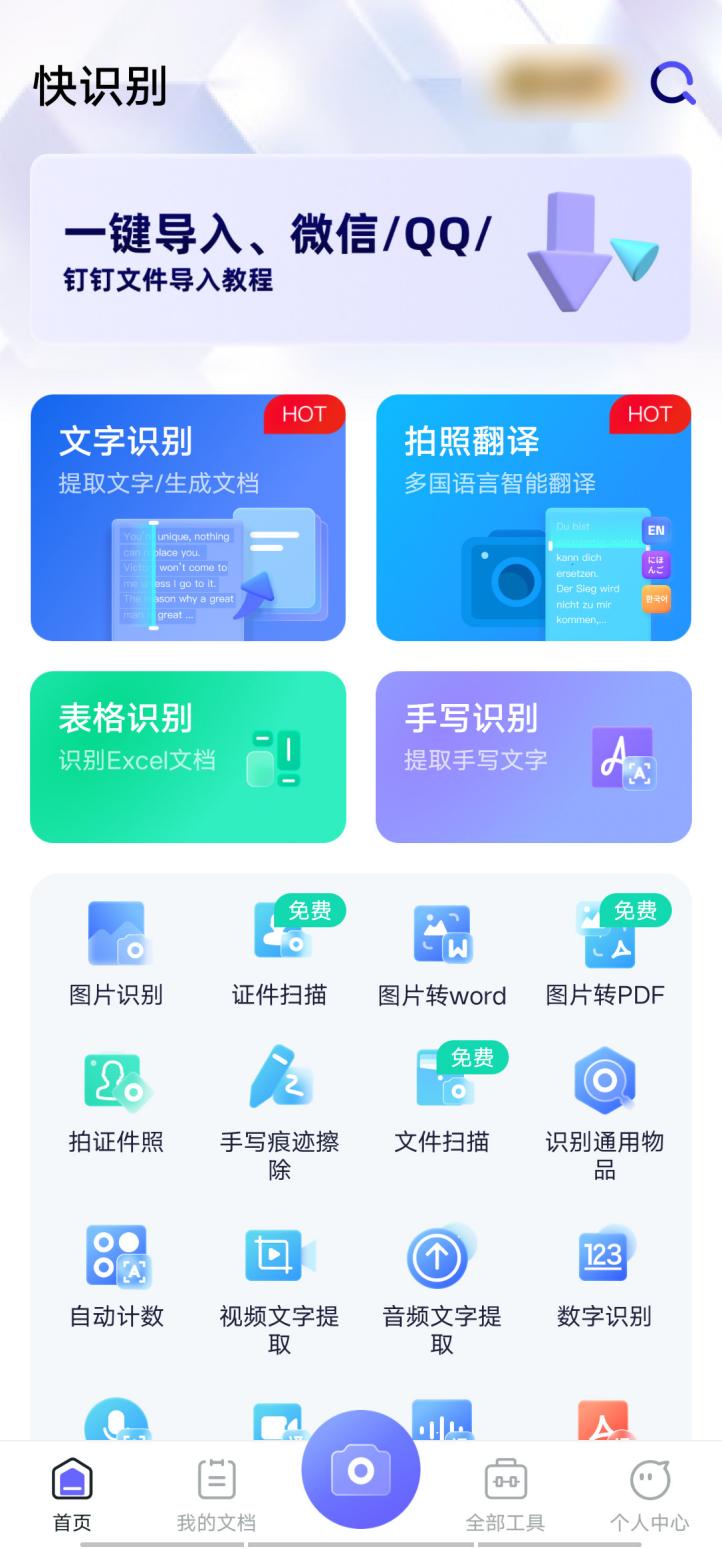Open the 拍照翻译 photo translation card
722x1549 pixels.
pyautogui.click(x=533, y=515)
